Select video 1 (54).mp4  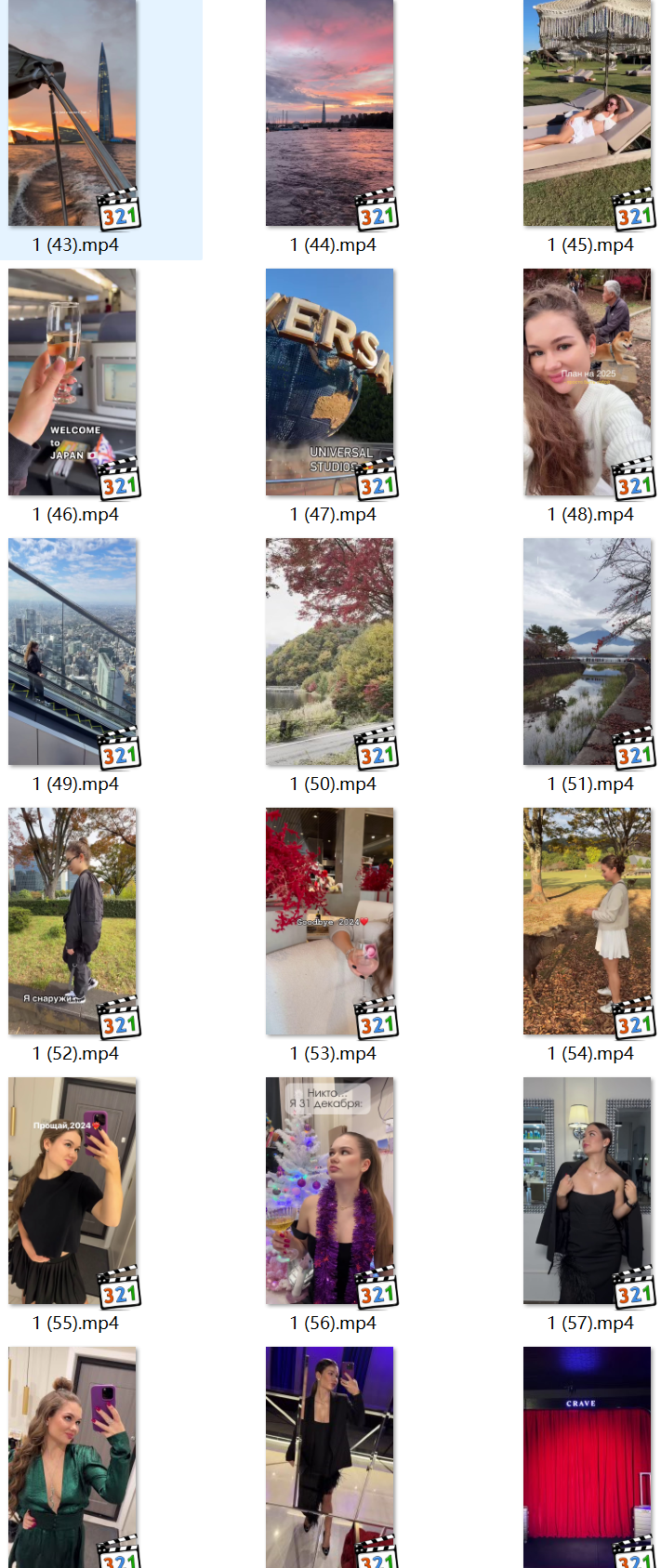(x=588, y=921)
